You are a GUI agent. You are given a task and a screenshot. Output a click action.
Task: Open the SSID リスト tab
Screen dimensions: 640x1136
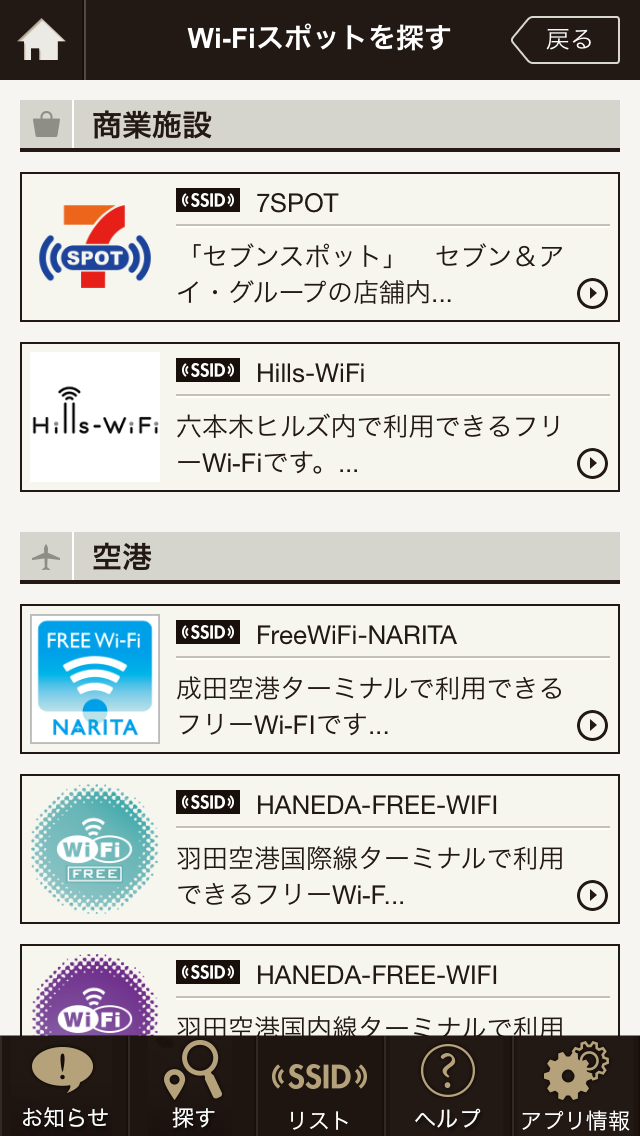click(320, 1086)
